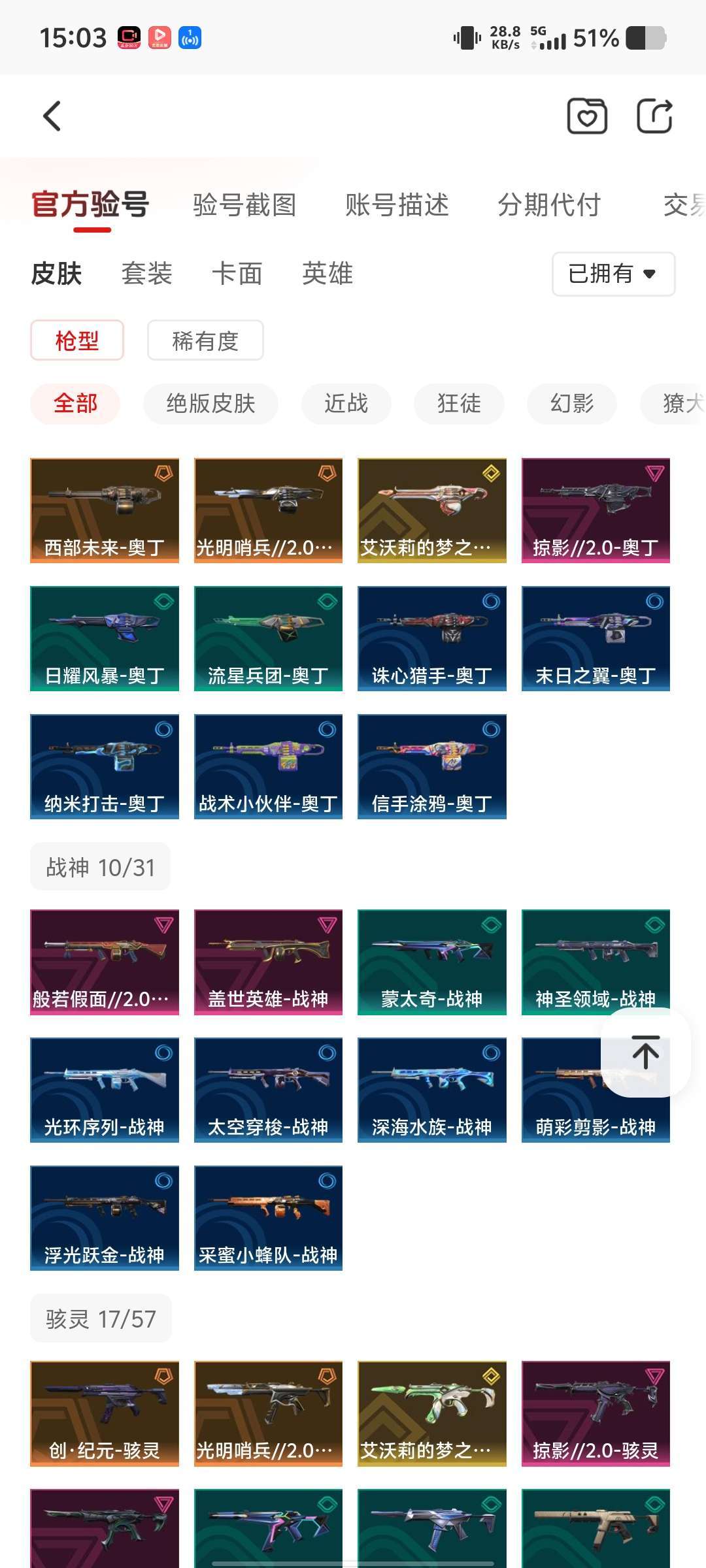Share this account listing

click(654, 116)
